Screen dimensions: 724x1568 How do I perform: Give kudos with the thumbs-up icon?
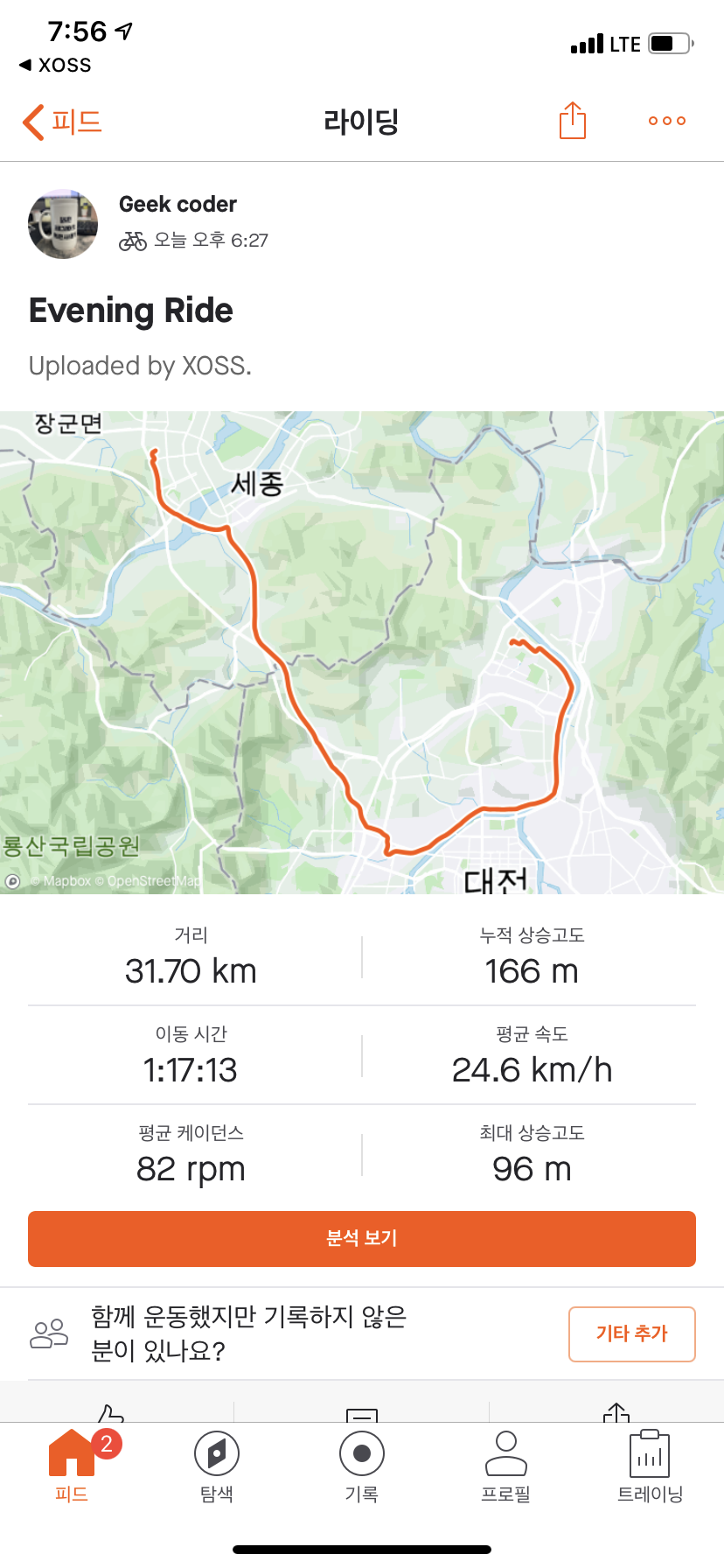click(111, 1412)
